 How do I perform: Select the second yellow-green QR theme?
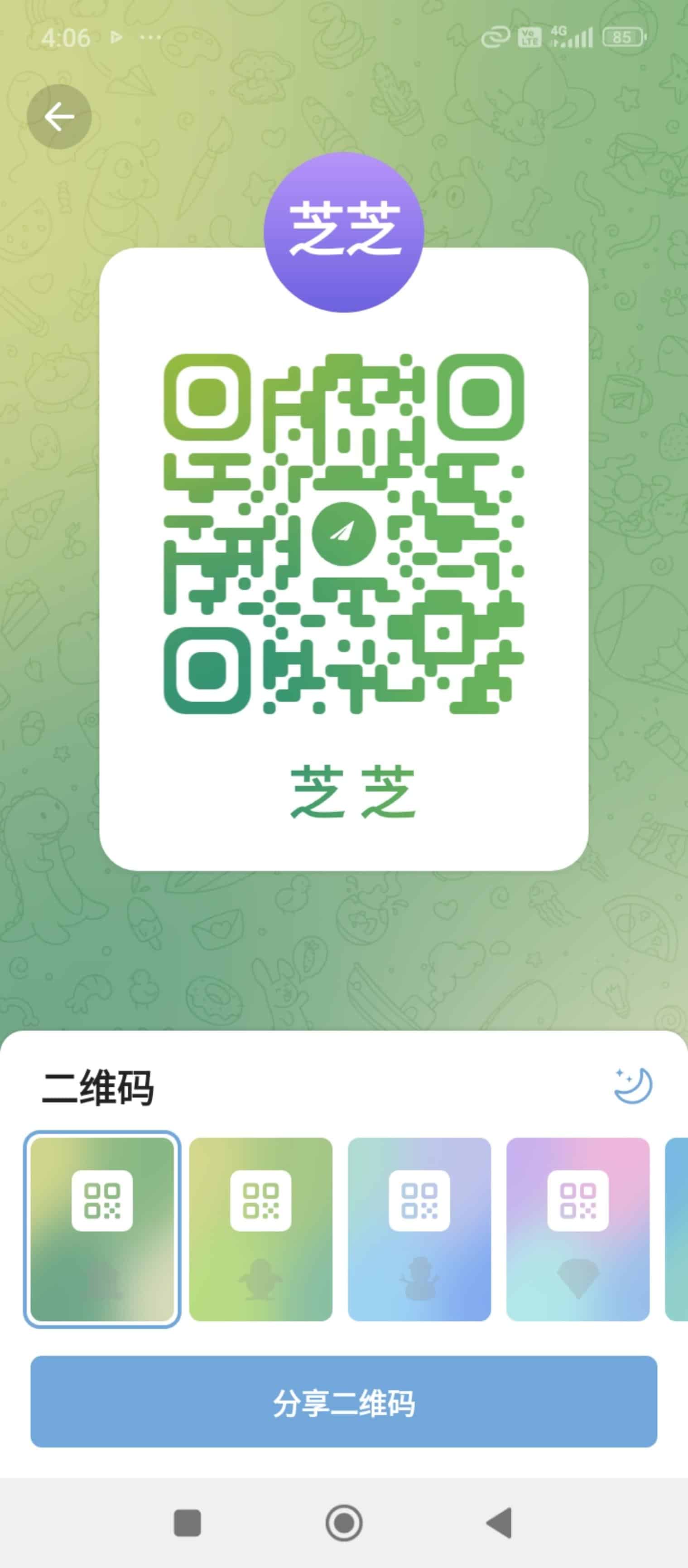click(260, 1229)
